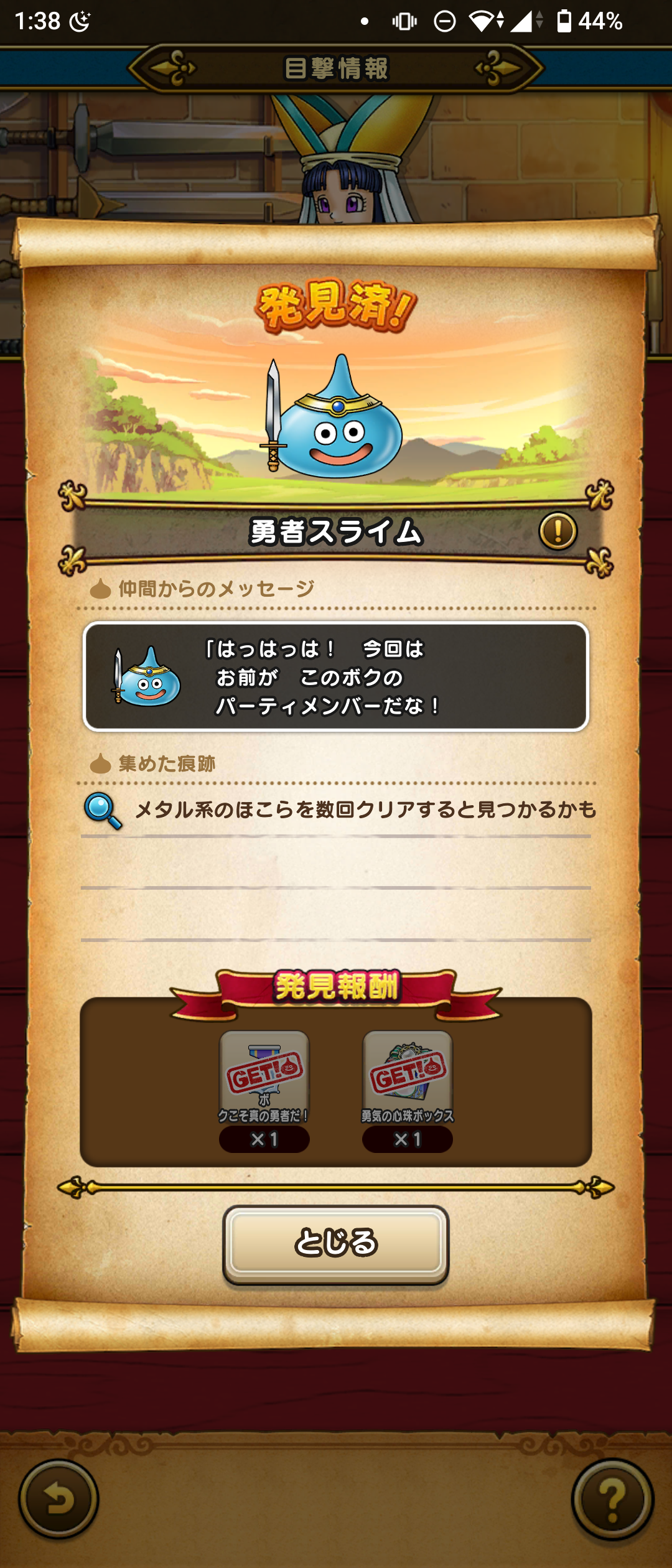Open the question mark help button
Screen dimensions: 672x1568
tap(612, 1499)
